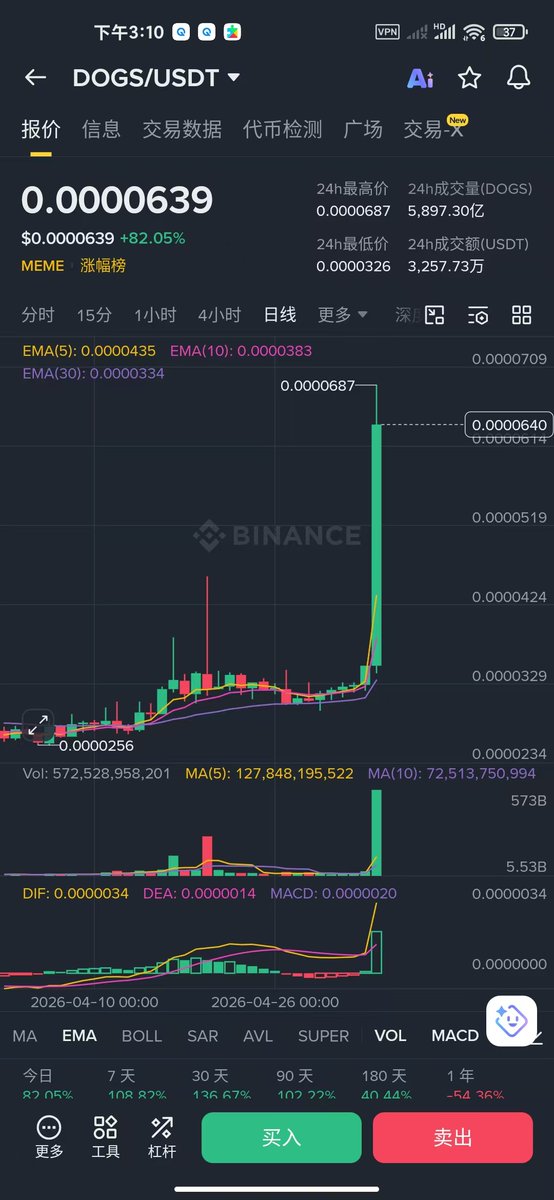The width and height of the screenshot is (554, 1200).
Task: Open the 代币检测 tab
Action: [x=282, y=129]
